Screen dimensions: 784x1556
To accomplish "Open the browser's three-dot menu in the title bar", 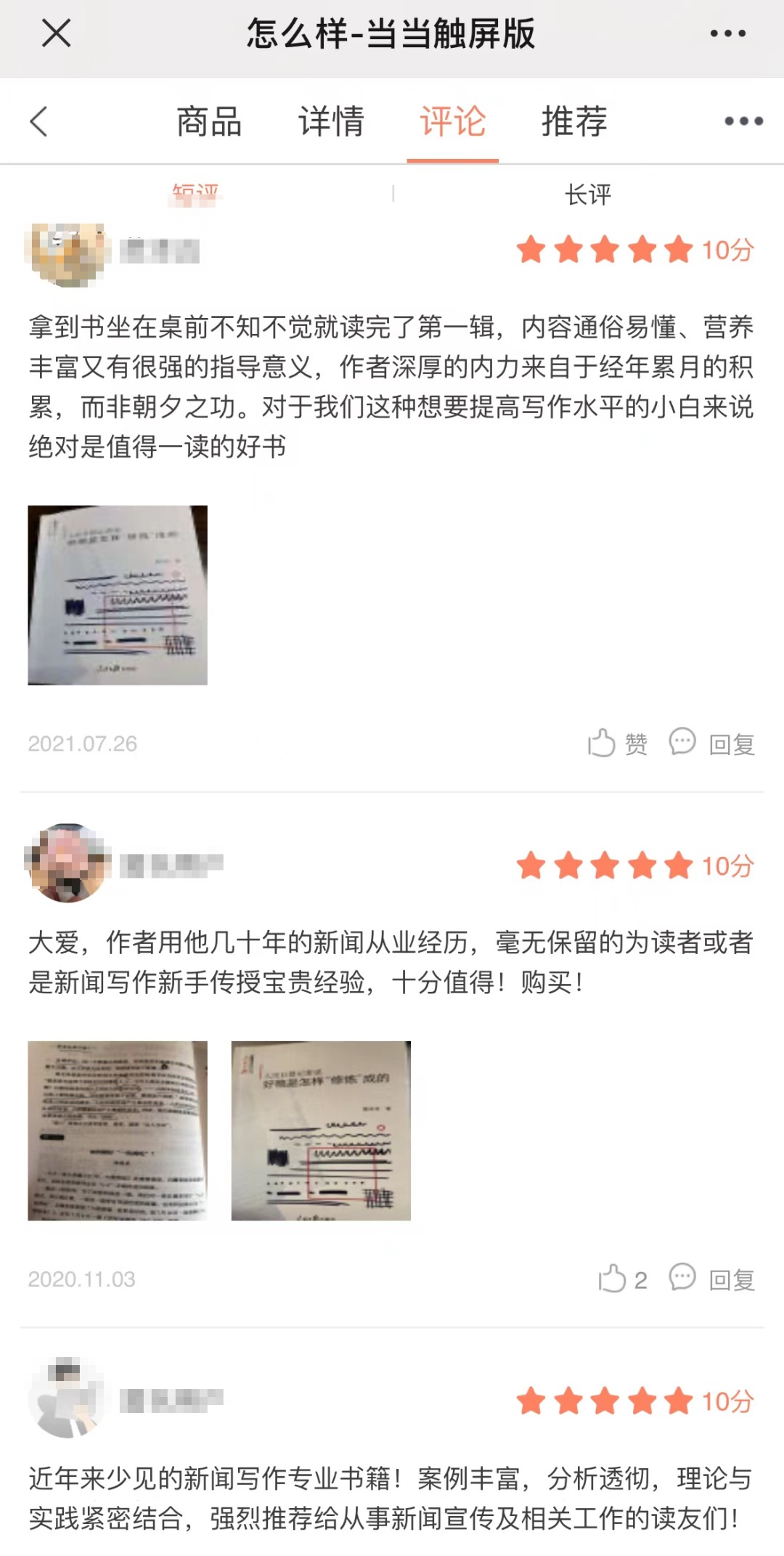I will click(x=727, y=33).
